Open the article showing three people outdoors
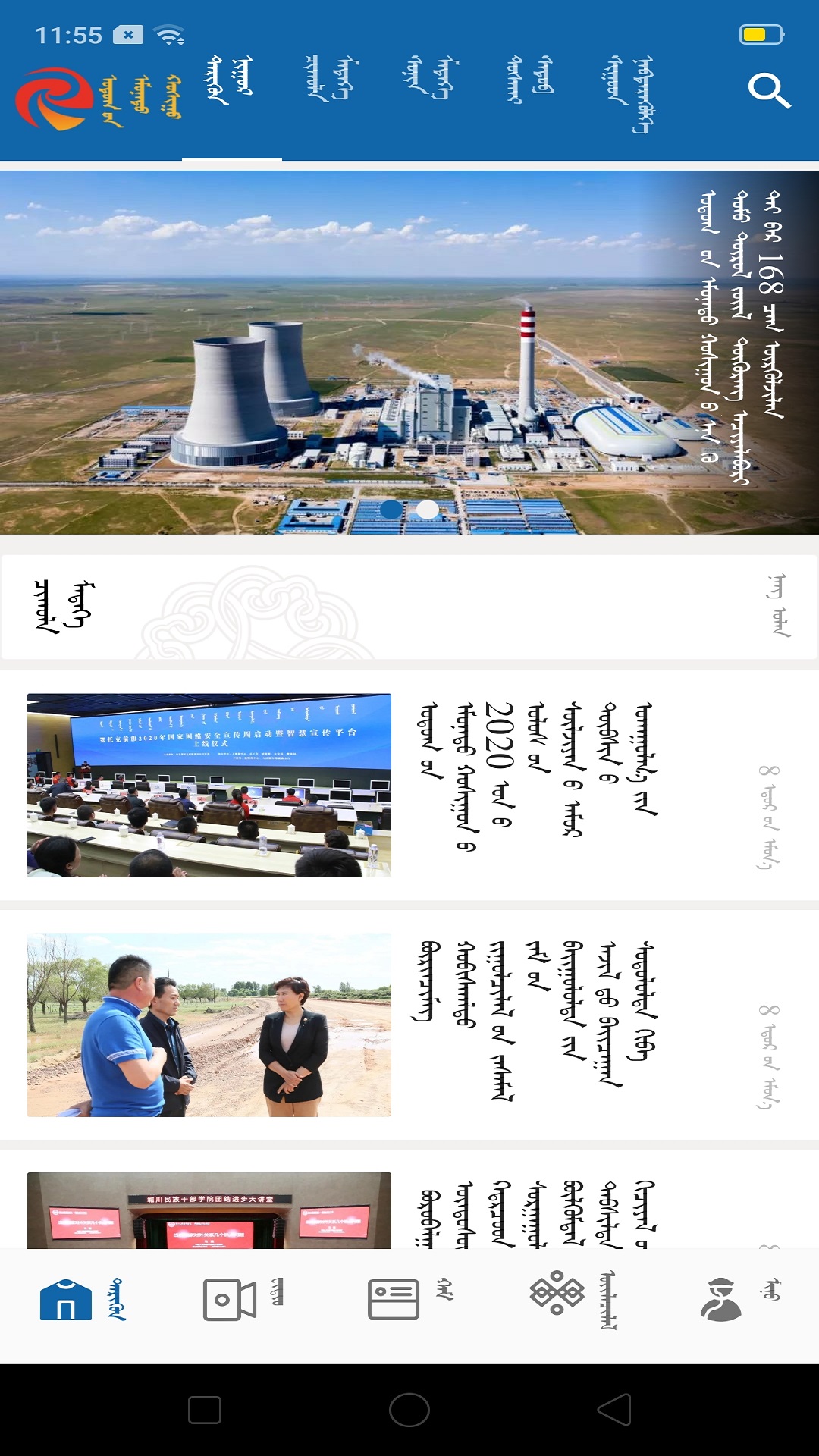 click(409, 1025)
